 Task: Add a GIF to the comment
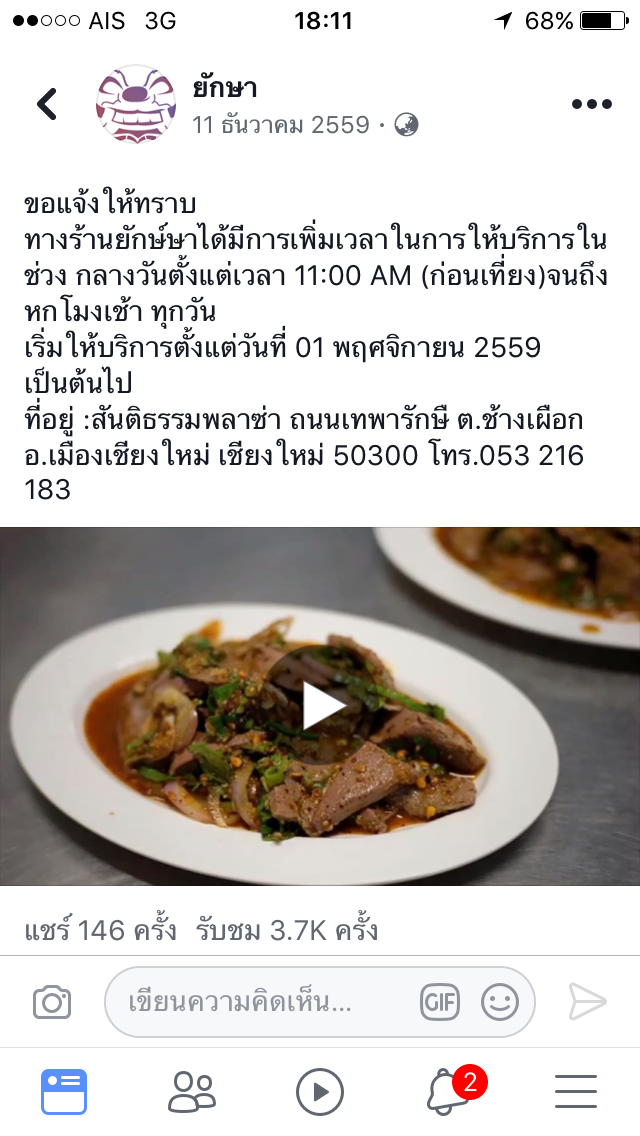pos(440,1003)
